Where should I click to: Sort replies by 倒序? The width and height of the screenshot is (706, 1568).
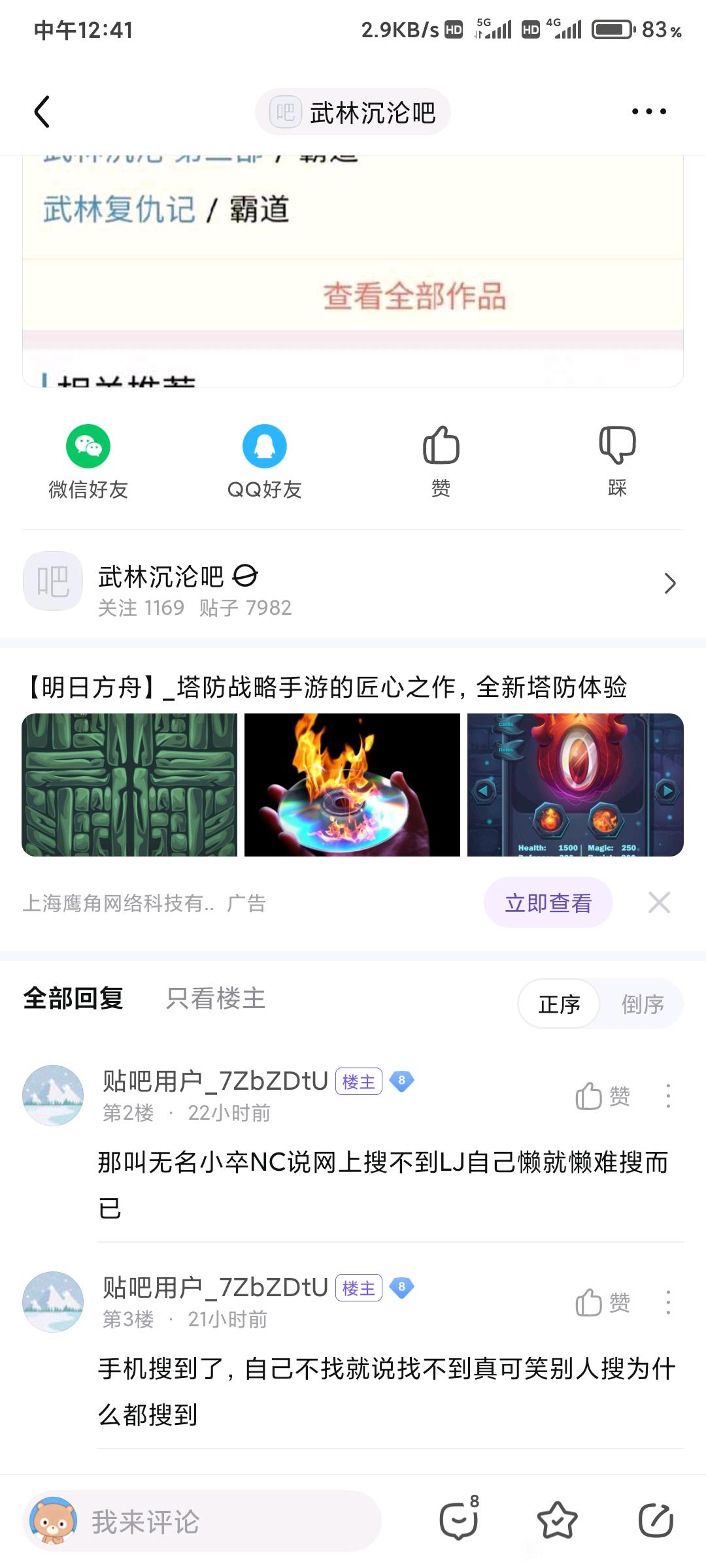click(x=643, y=1004)
